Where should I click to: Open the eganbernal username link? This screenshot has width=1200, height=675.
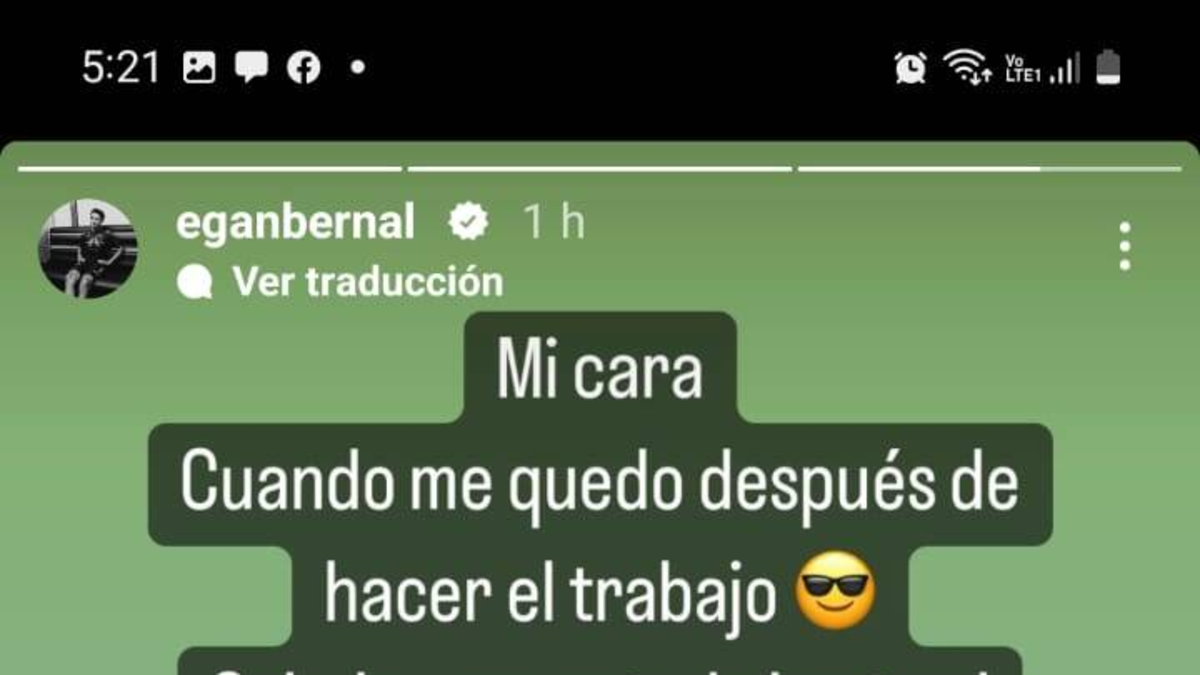295,222
